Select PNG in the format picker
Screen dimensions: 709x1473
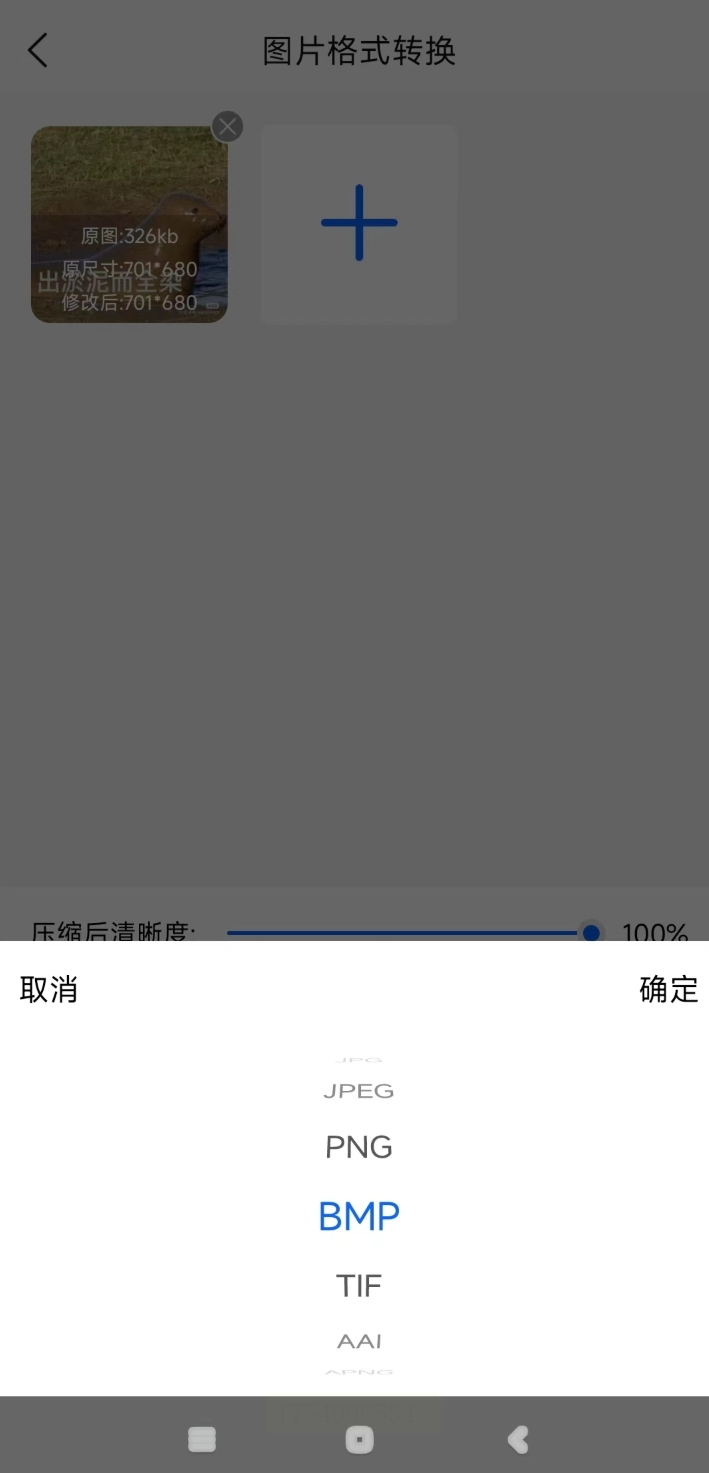point(358,1147)
